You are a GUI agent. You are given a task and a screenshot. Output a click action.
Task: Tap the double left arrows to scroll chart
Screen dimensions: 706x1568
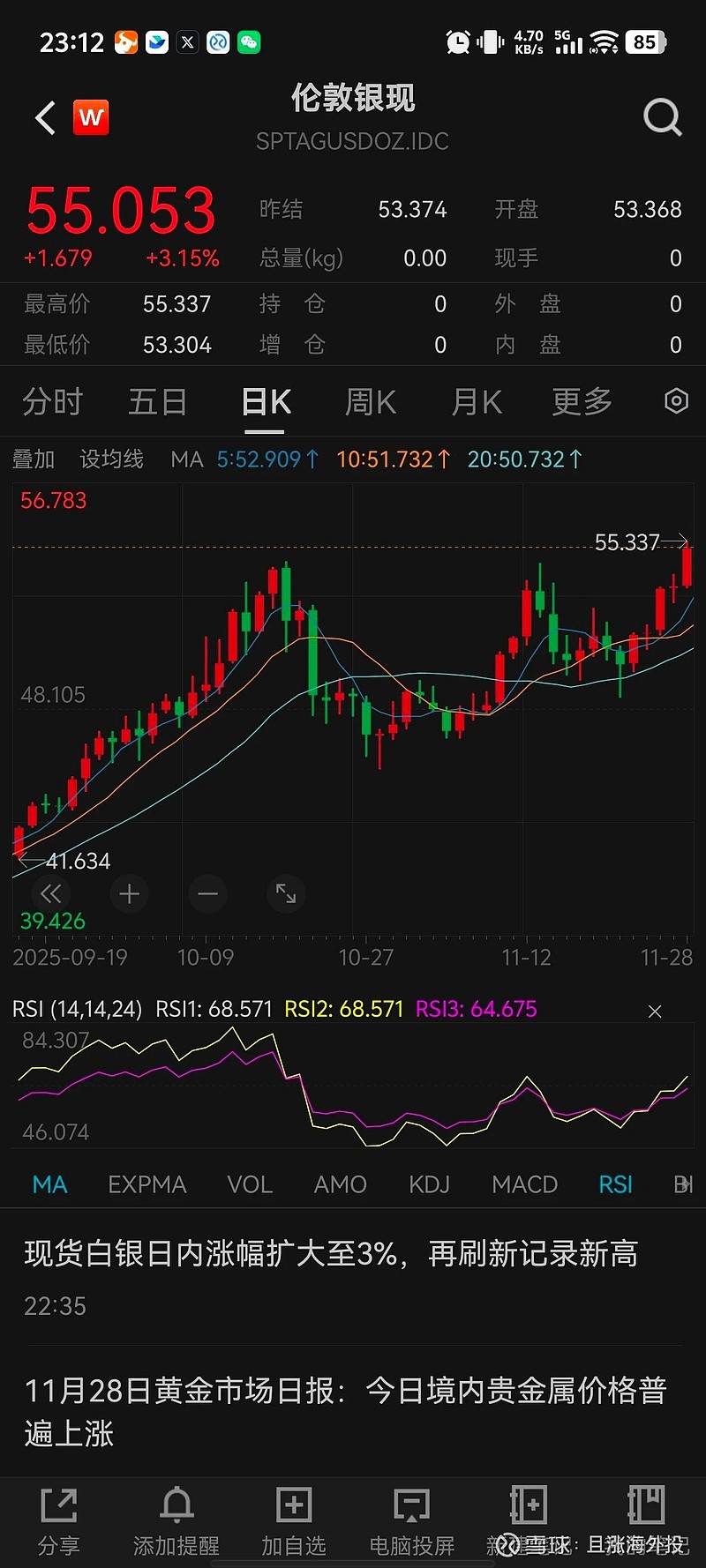[x=50, y=893]
